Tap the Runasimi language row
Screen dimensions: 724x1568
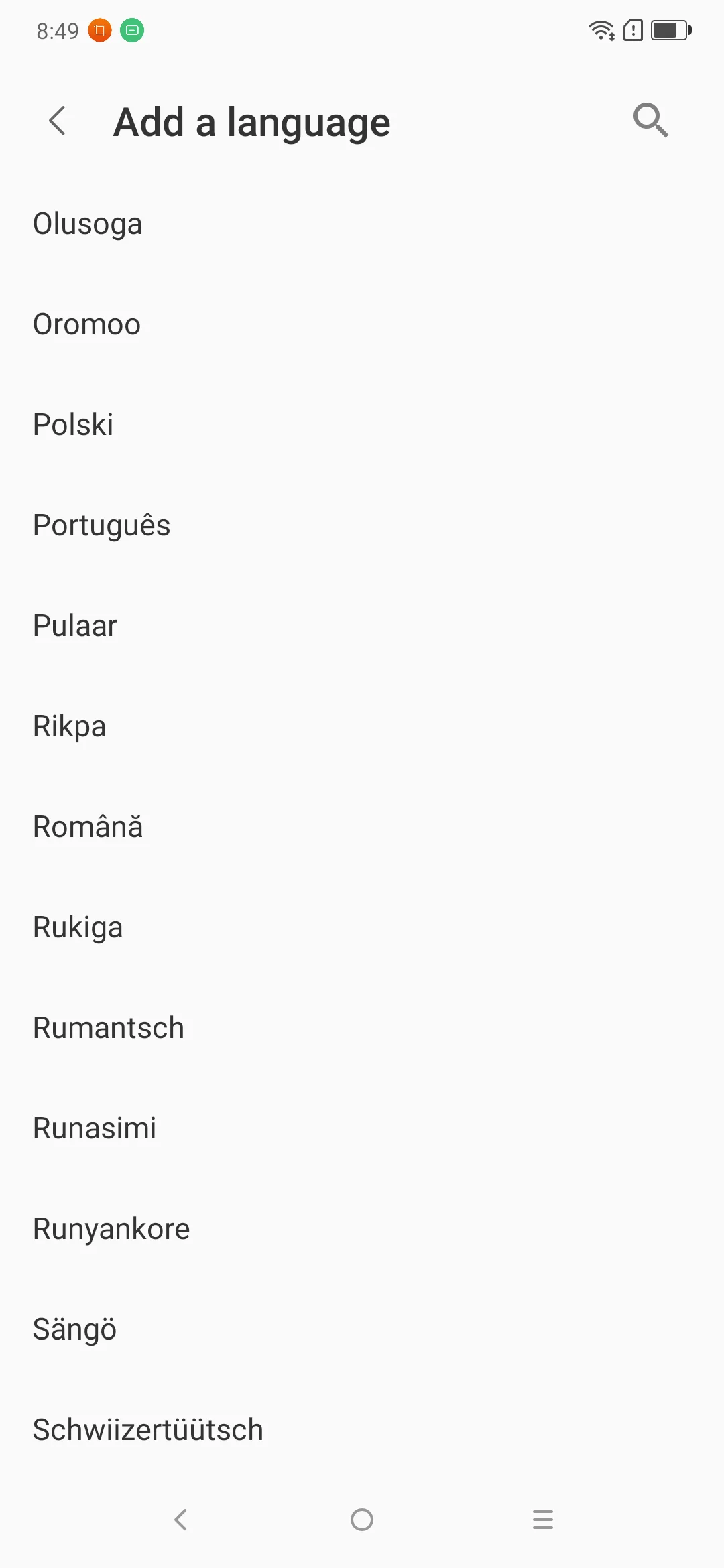click(95, 1128)
